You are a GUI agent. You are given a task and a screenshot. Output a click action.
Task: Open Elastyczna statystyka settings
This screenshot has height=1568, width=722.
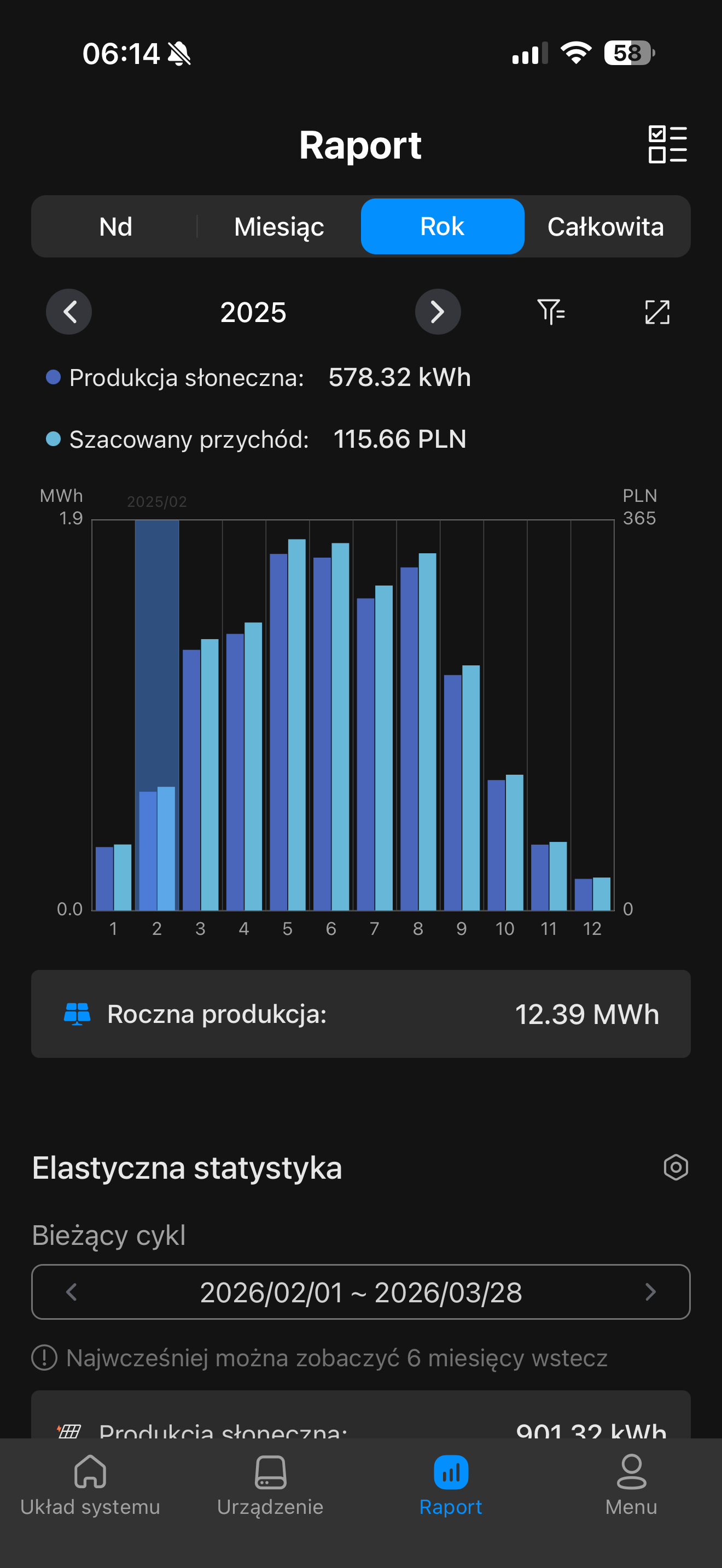pyautogui.click(x=675, y=1167)
